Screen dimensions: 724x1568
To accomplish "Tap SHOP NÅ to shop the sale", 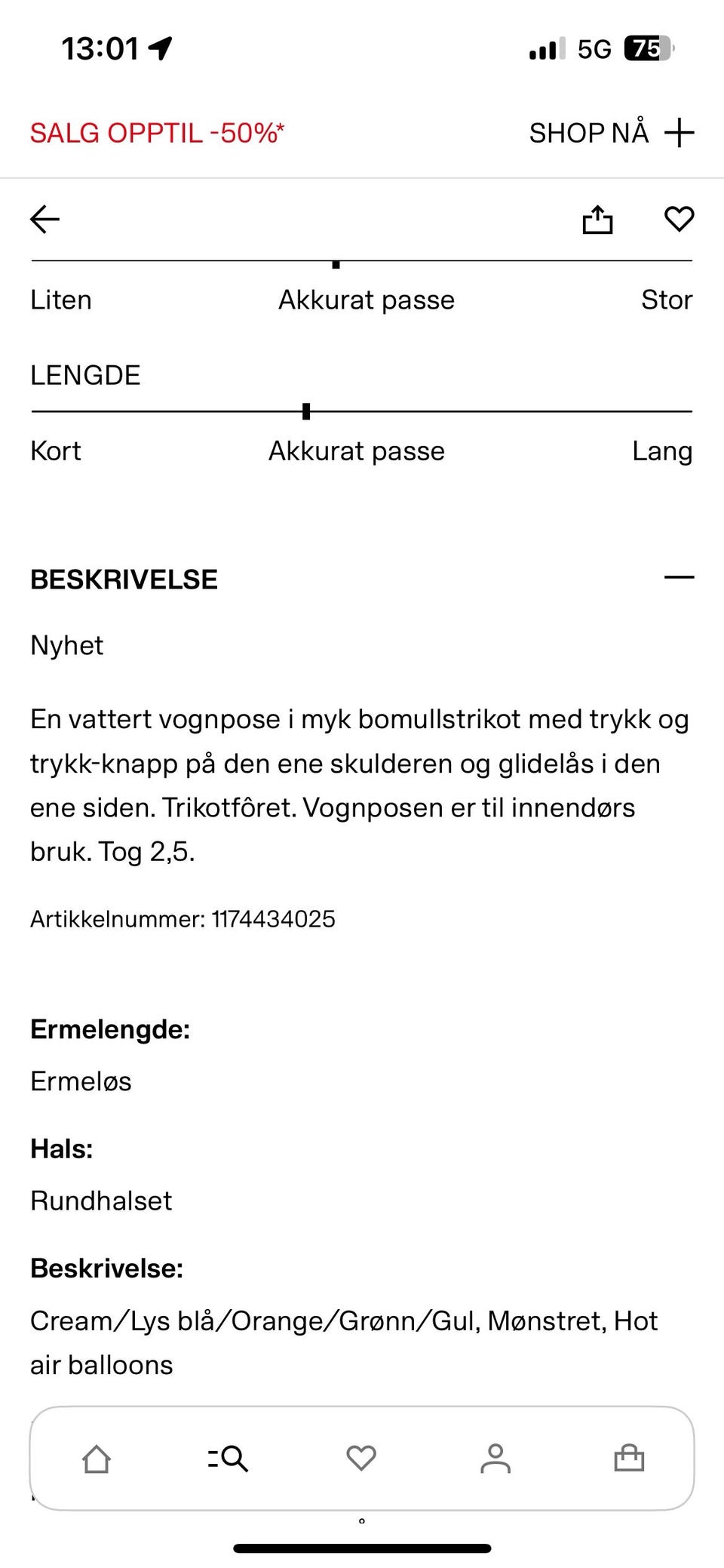I will pyautogui.click(x=589, y=132).
